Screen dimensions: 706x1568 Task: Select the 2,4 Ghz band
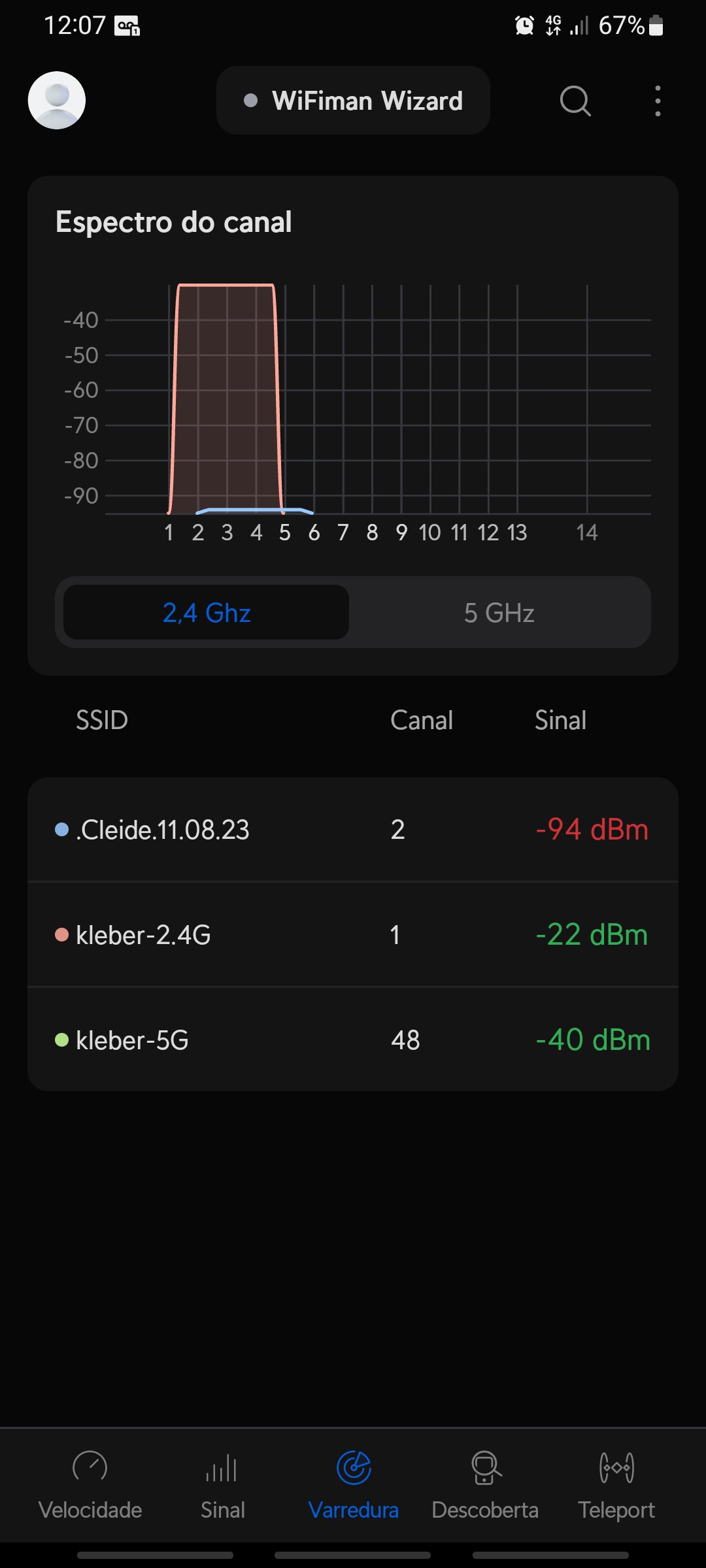tap(206, 612)
